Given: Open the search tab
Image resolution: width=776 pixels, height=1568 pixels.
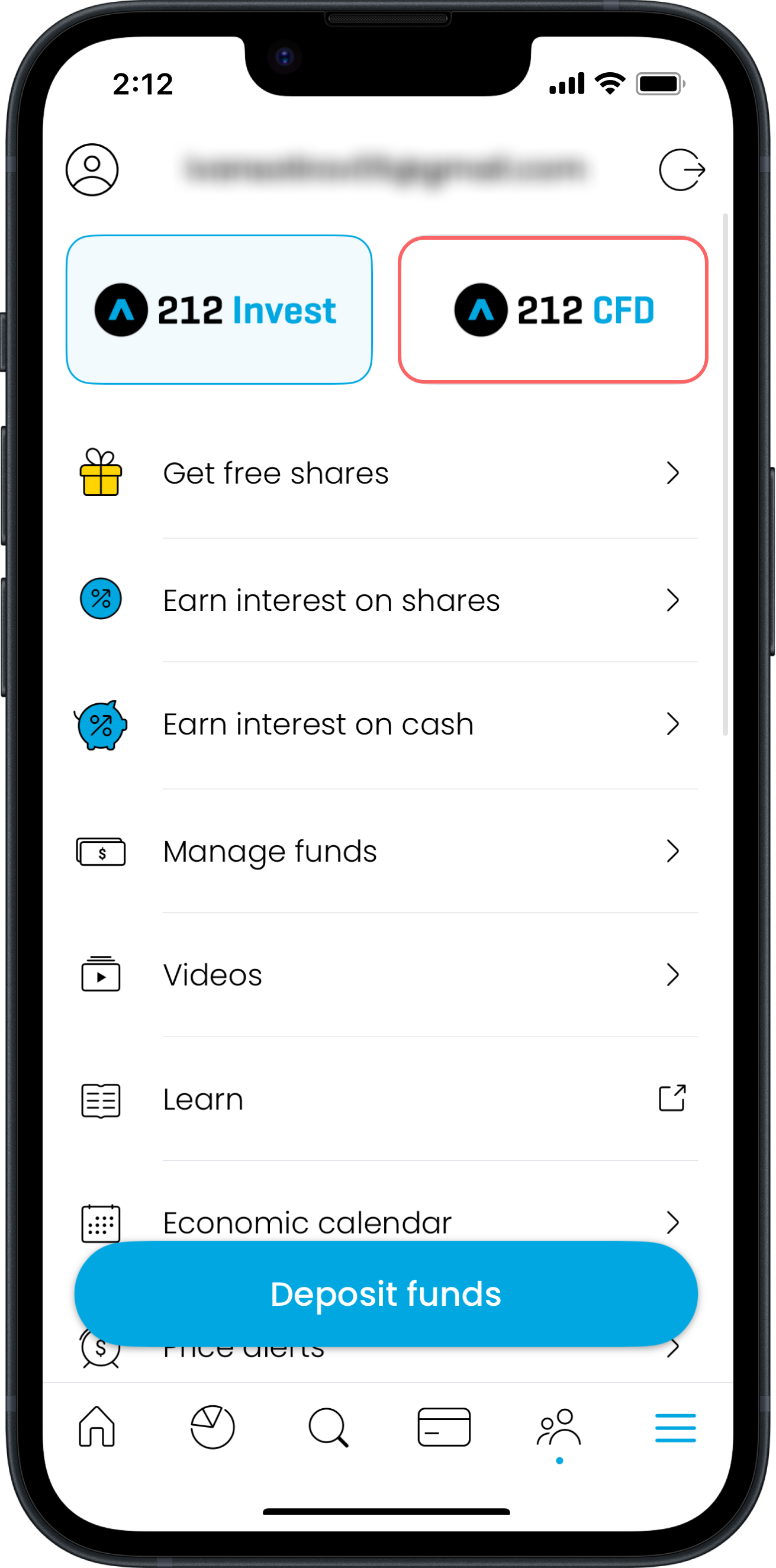Looking at the screenshot, I should (329, 1427).
